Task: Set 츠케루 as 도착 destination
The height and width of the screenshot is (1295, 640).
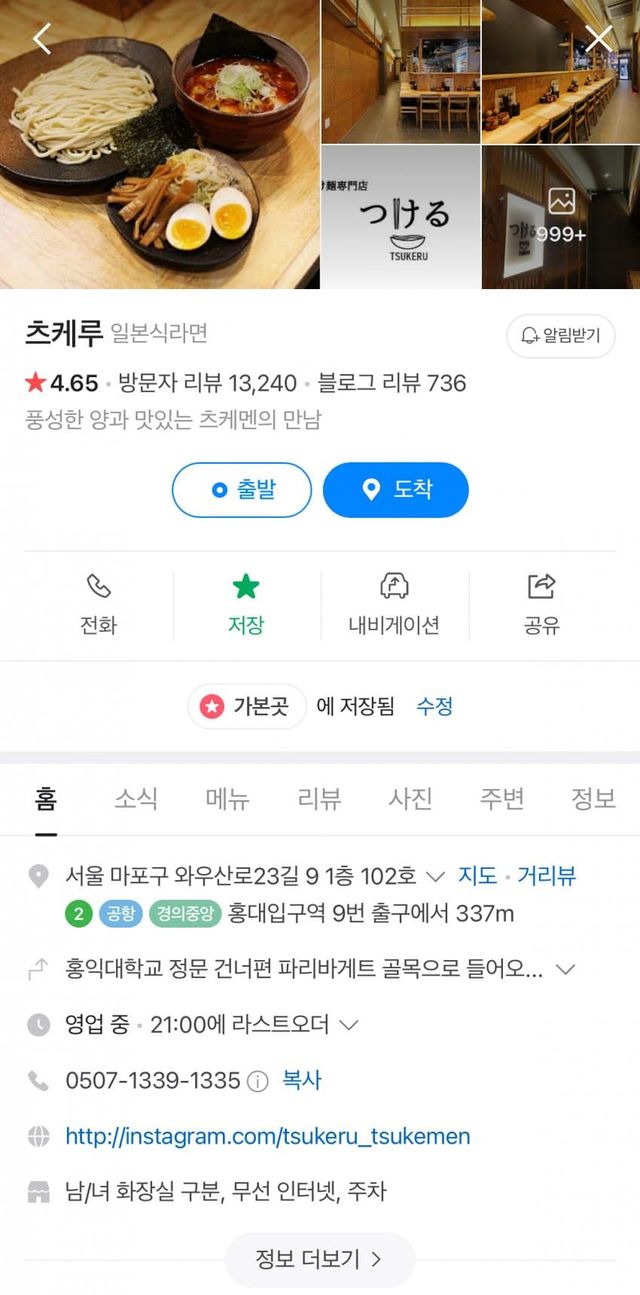Action: tap(396, 490)
